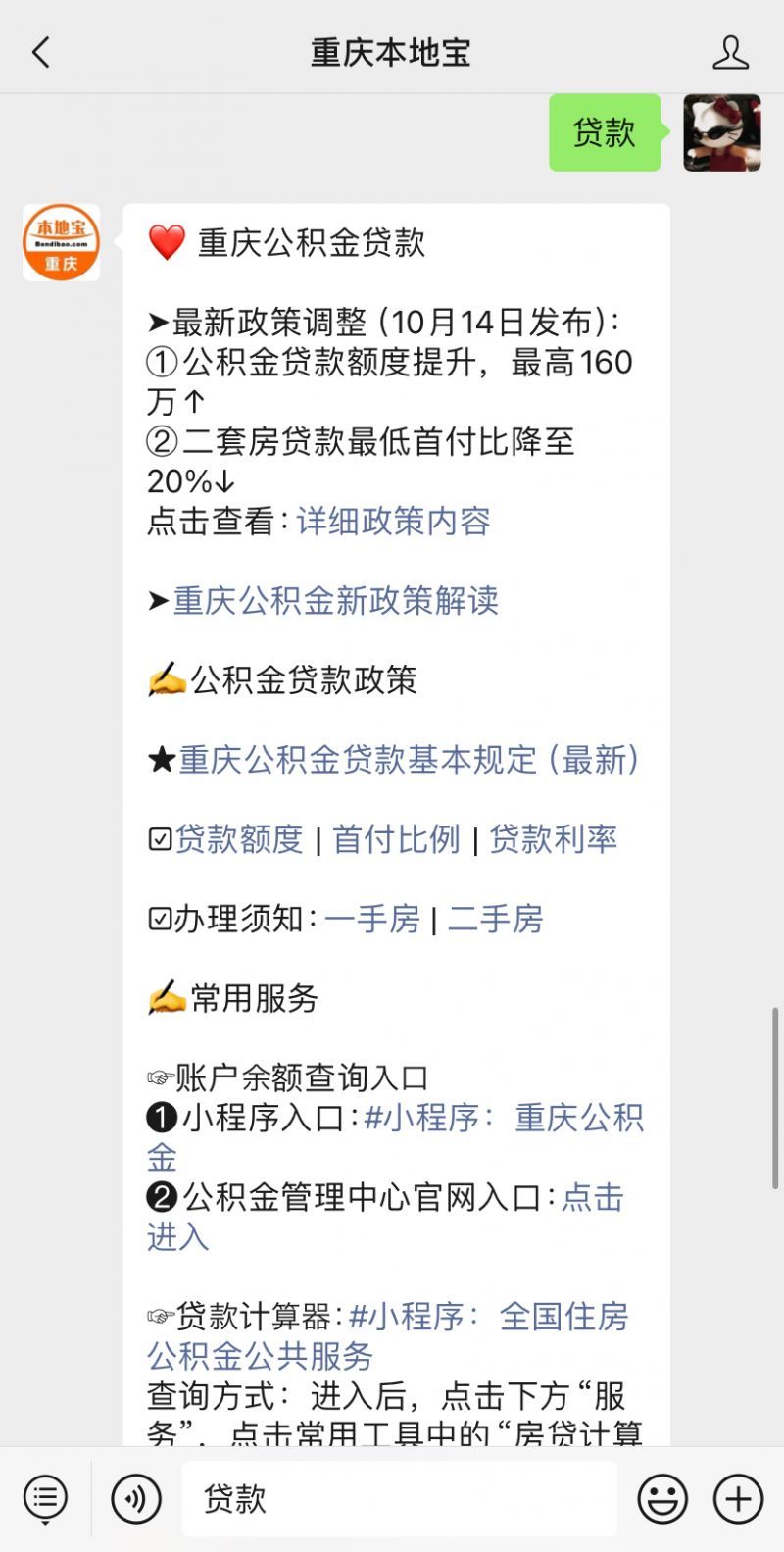Open the 详细政策内容 link
The height and width of the screenshot is (1552, 784).
point(395,523)
